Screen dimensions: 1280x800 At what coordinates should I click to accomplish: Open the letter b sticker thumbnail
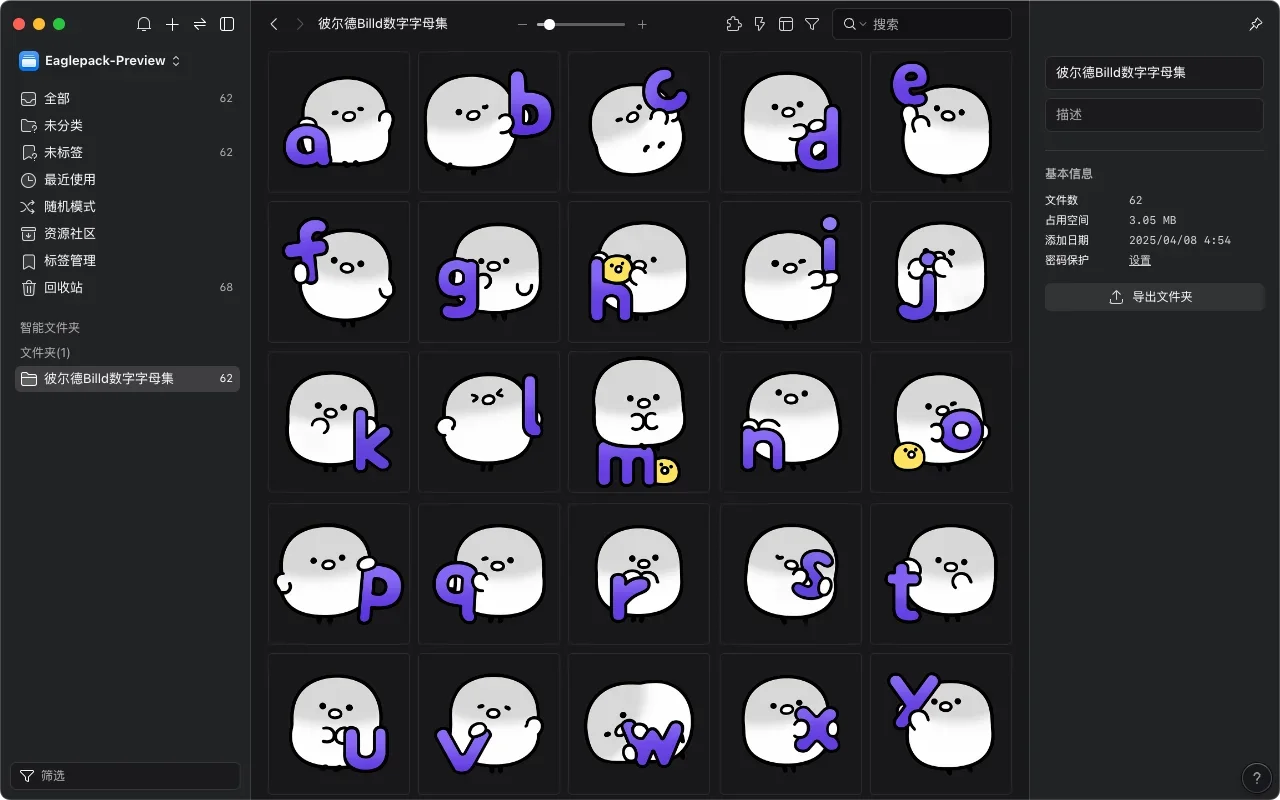489,122
